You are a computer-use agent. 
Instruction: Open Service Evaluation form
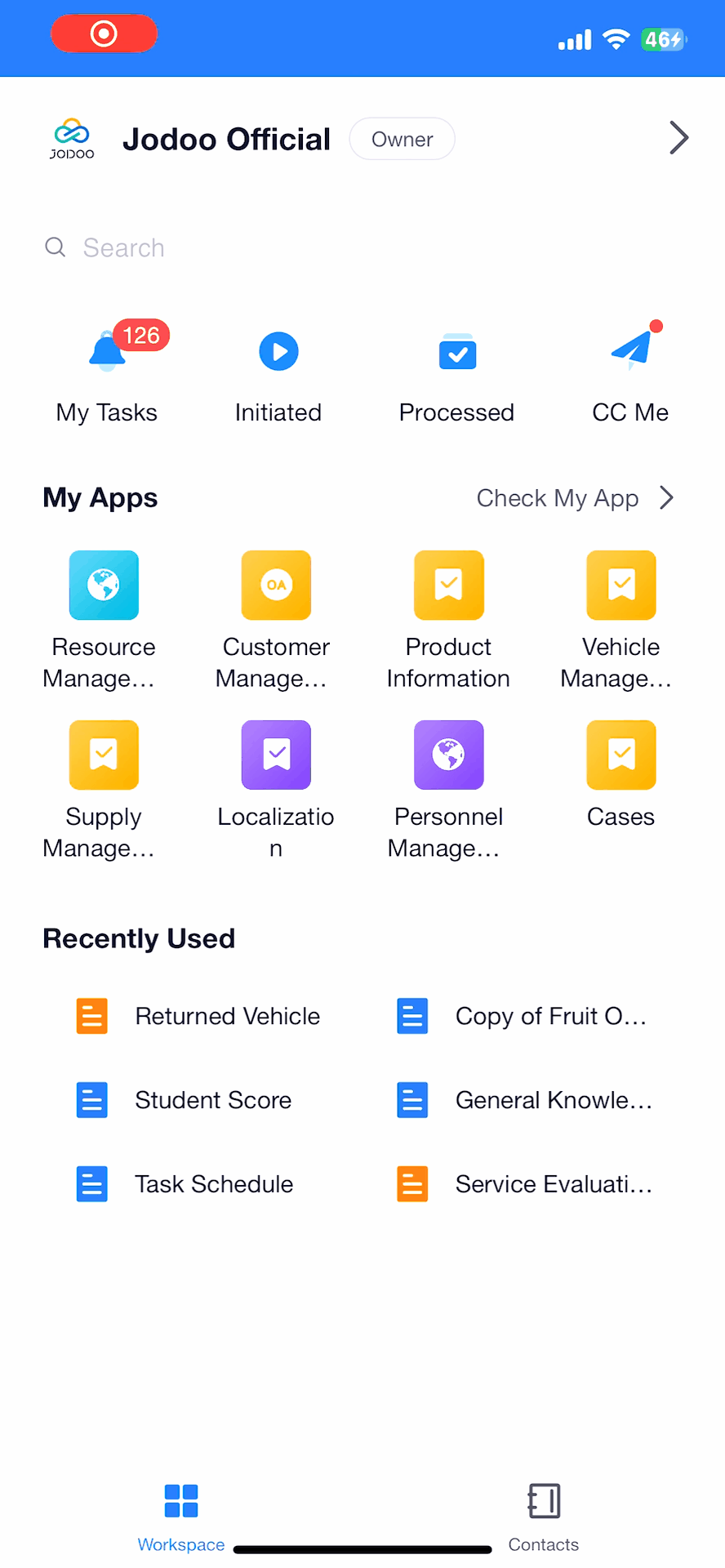point(524,1184)
